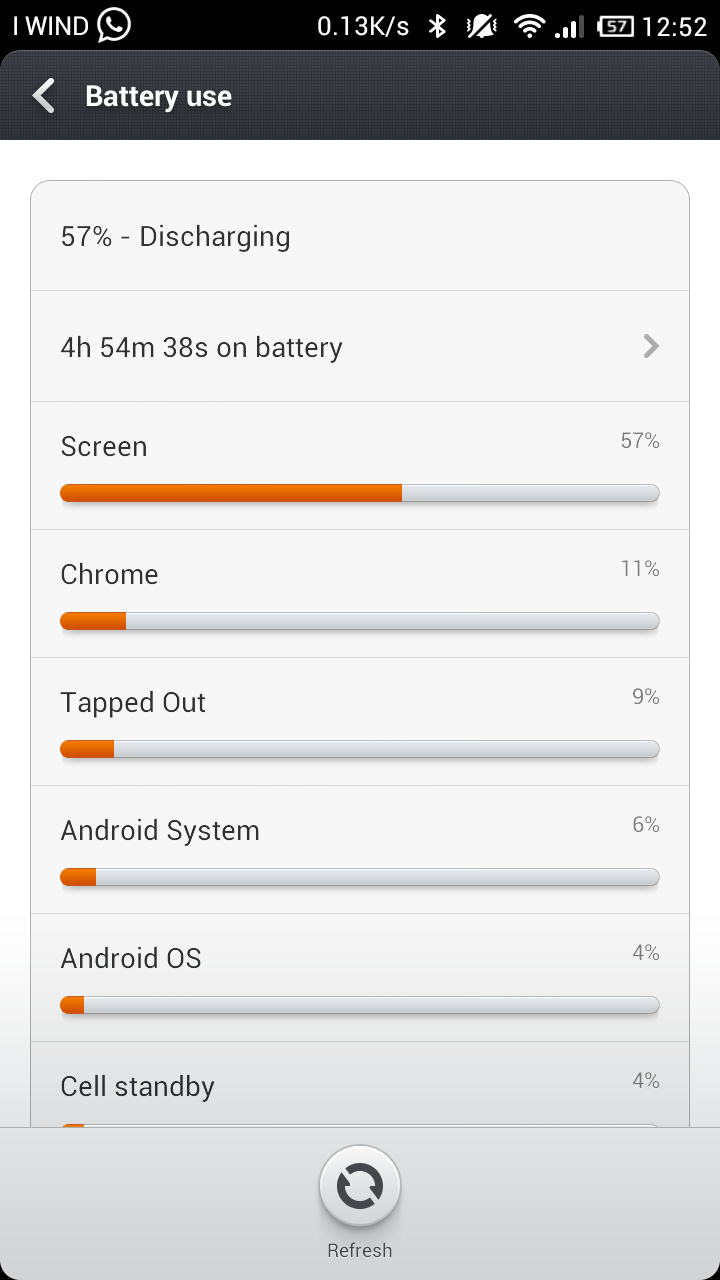
Task: Open Android OS battery details
Action: pos(360,977)
